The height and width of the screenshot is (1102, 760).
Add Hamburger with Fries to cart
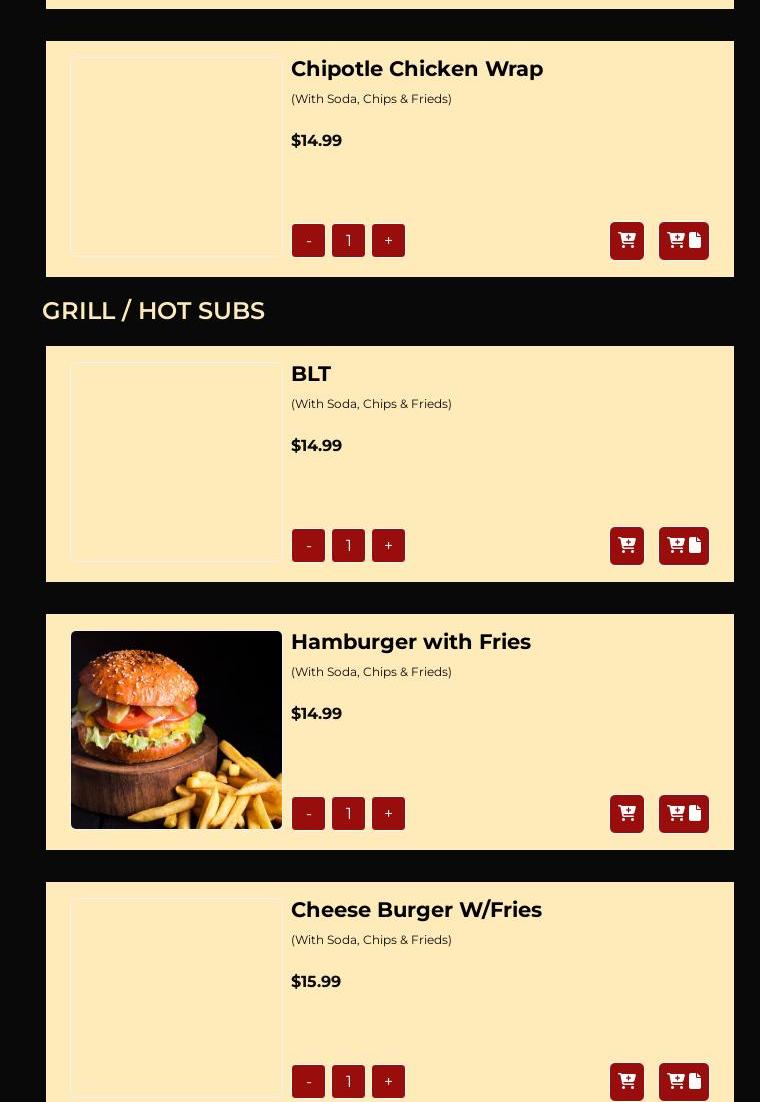click(627, 814)
